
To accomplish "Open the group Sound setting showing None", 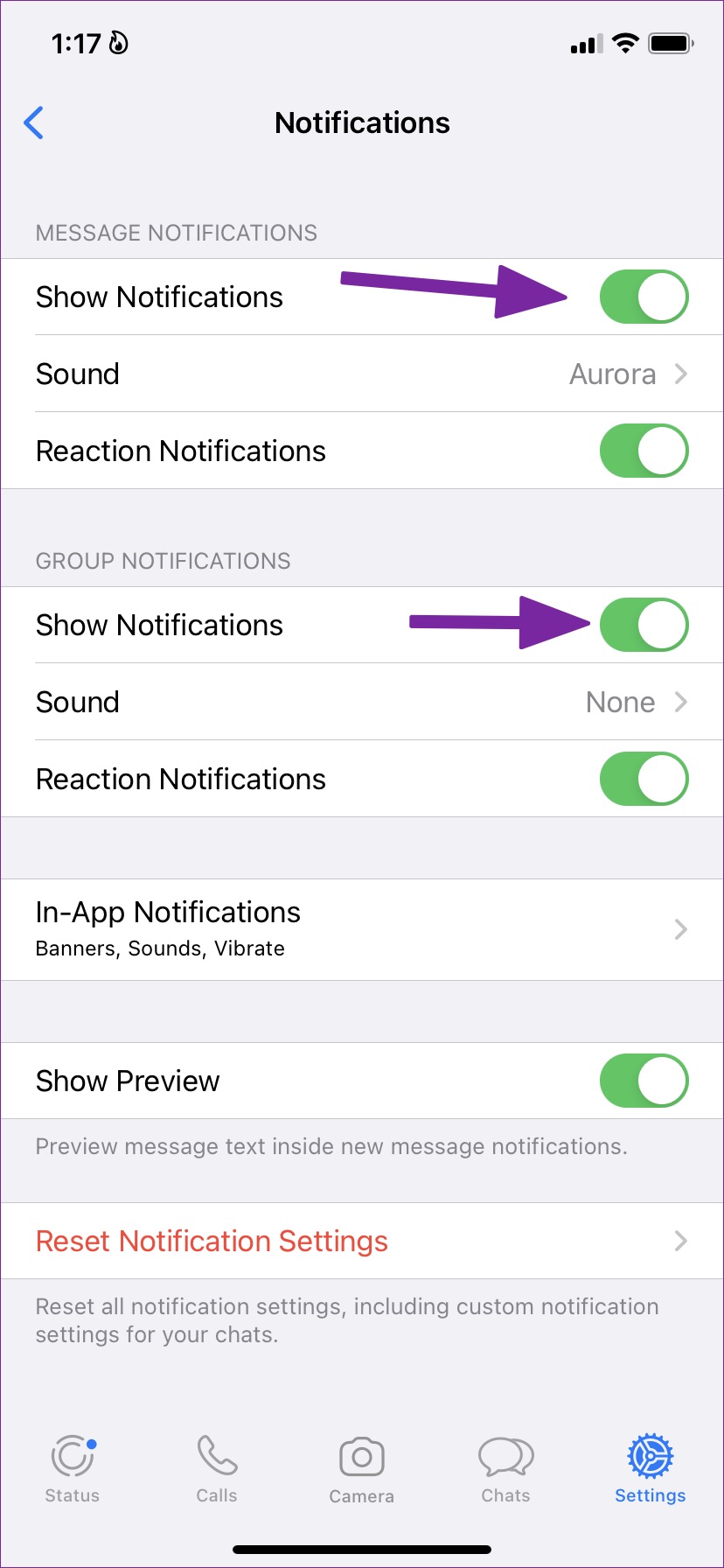I will (362, 702).
